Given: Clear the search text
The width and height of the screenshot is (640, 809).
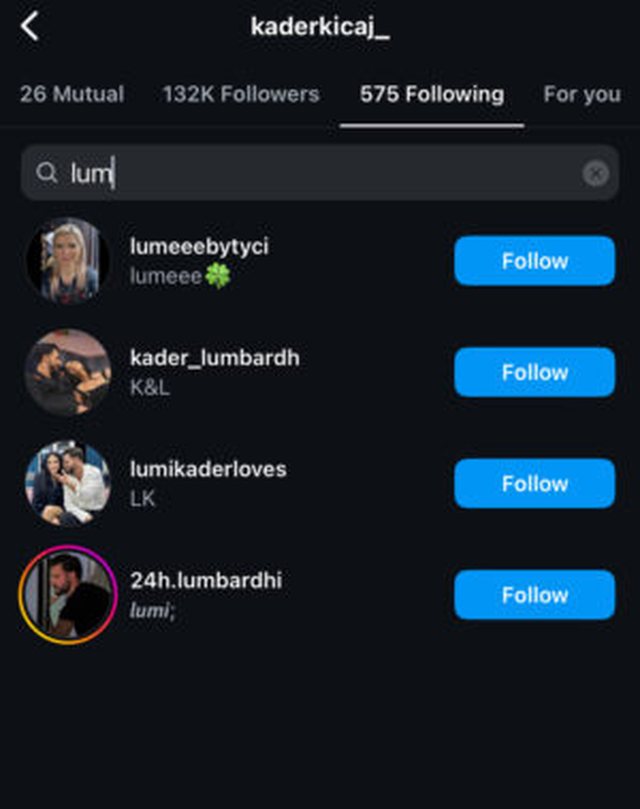Looking at the screenshot, I should (595, 174).
